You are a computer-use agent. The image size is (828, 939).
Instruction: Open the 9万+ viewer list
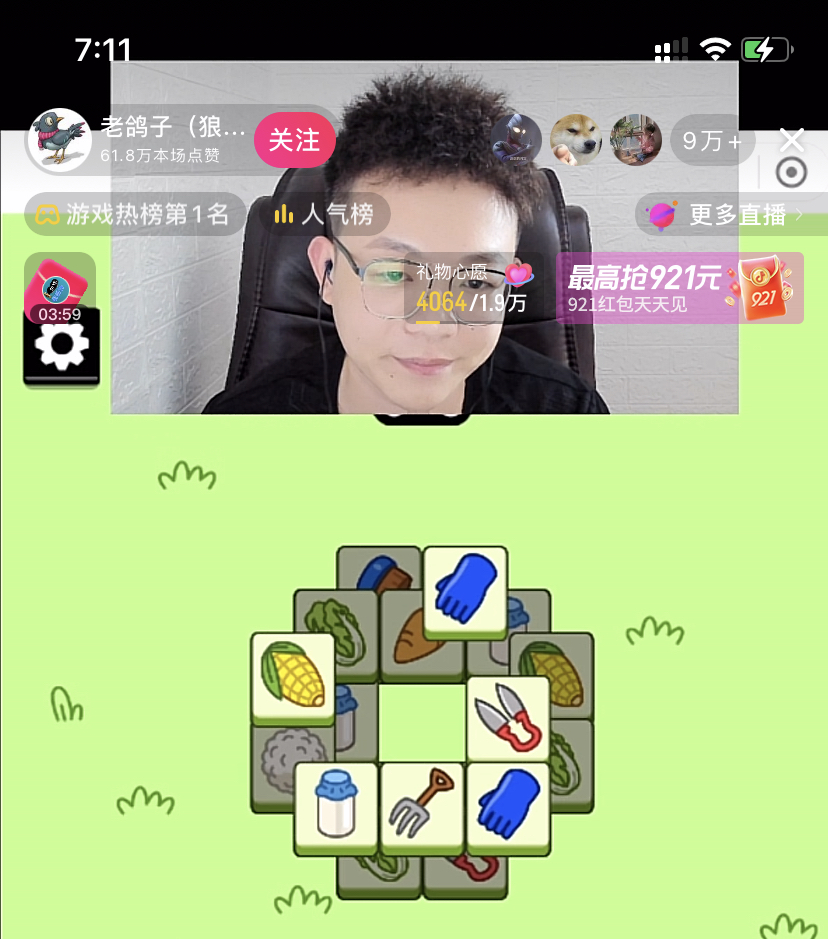coord(712,142)
